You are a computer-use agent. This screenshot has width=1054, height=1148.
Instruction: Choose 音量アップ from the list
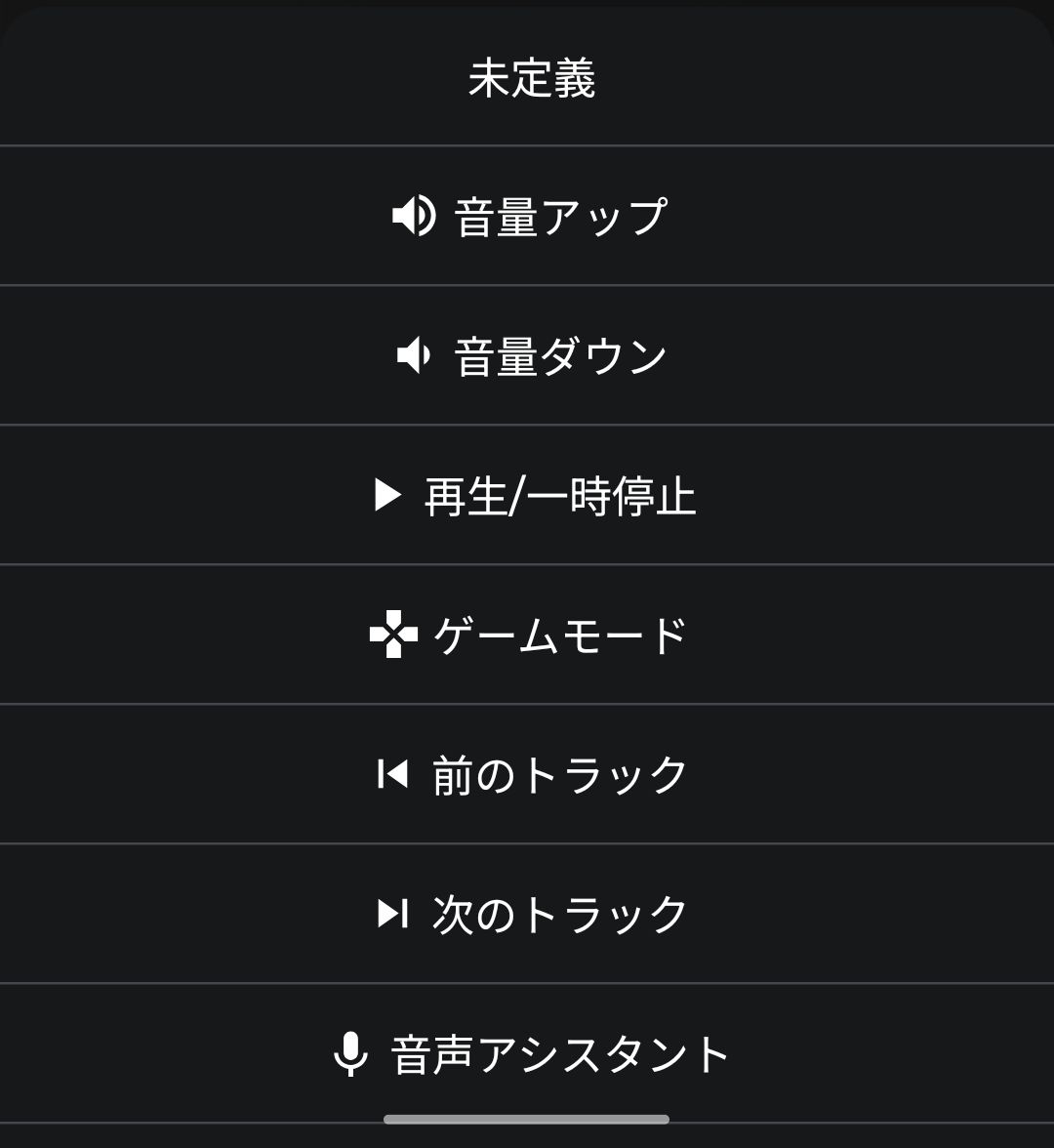pyautogui.click(x=531, y=217)
